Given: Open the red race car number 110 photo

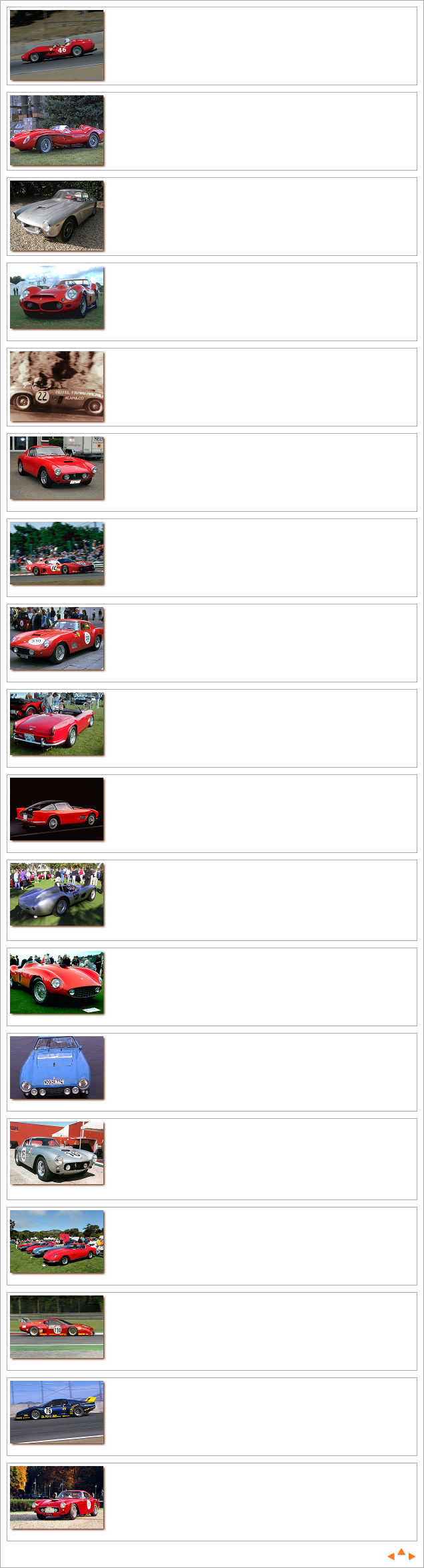Looking at the screenshot, I should click(x=57, y=1327).
